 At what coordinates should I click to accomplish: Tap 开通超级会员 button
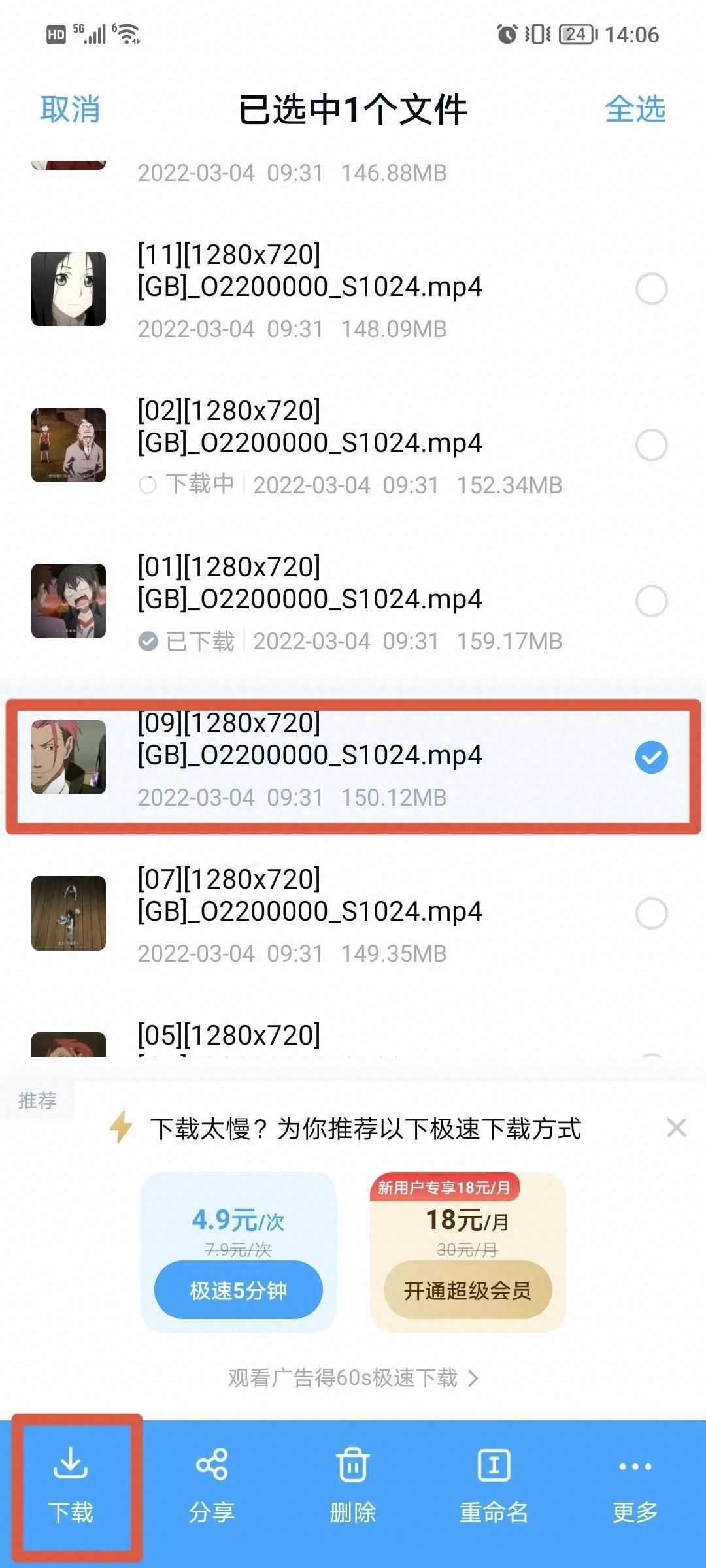[467, 1290]
